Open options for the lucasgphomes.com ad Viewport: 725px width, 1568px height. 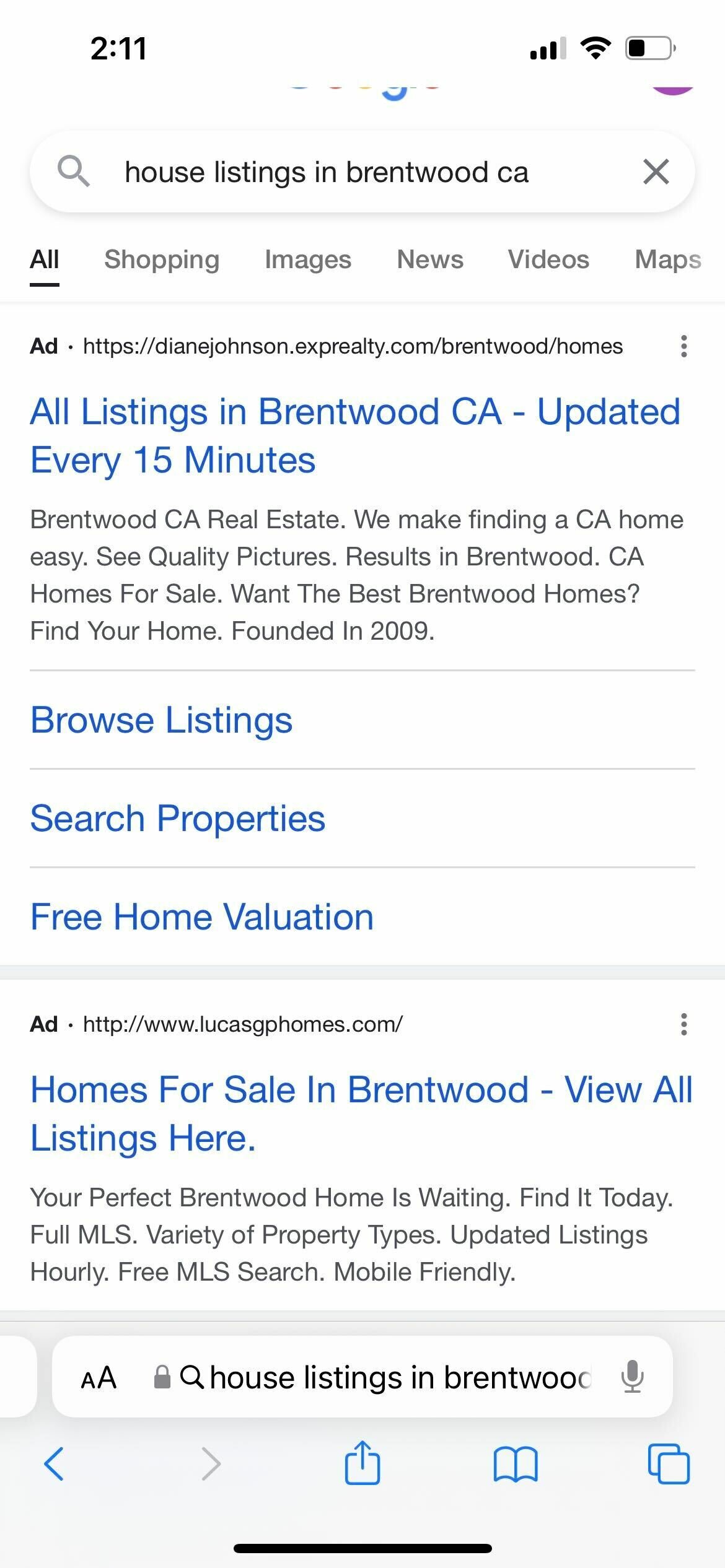(x=683, y=1024)
